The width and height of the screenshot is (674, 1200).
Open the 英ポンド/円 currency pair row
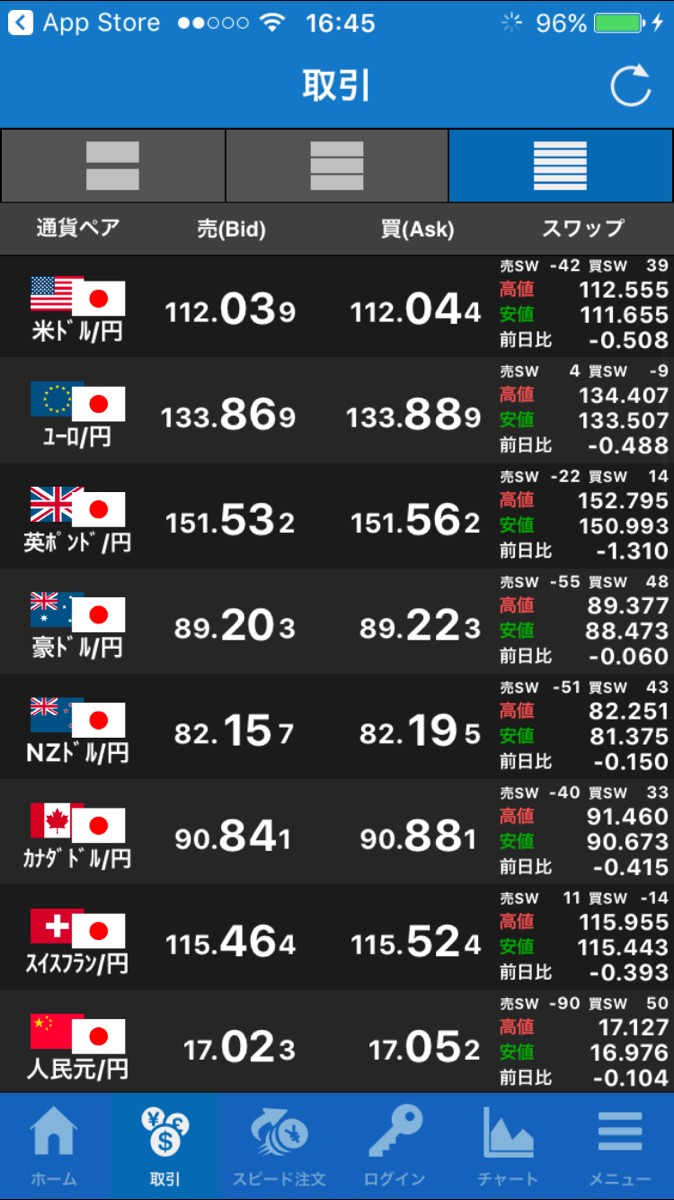pyautogui.click(x=78, y=521)
